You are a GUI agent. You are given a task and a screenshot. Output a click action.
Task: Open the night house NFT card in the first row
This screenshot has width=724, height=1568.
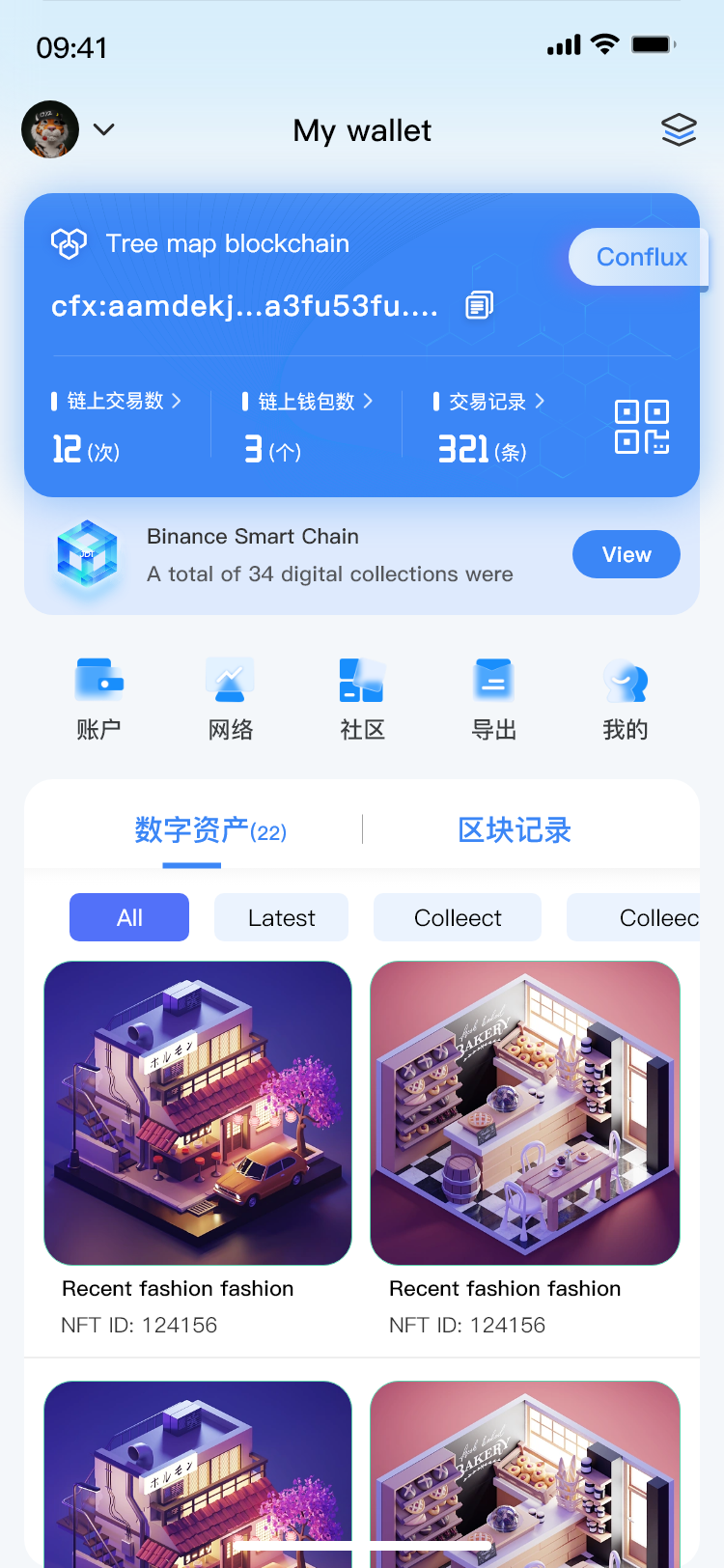point(198,1112)
